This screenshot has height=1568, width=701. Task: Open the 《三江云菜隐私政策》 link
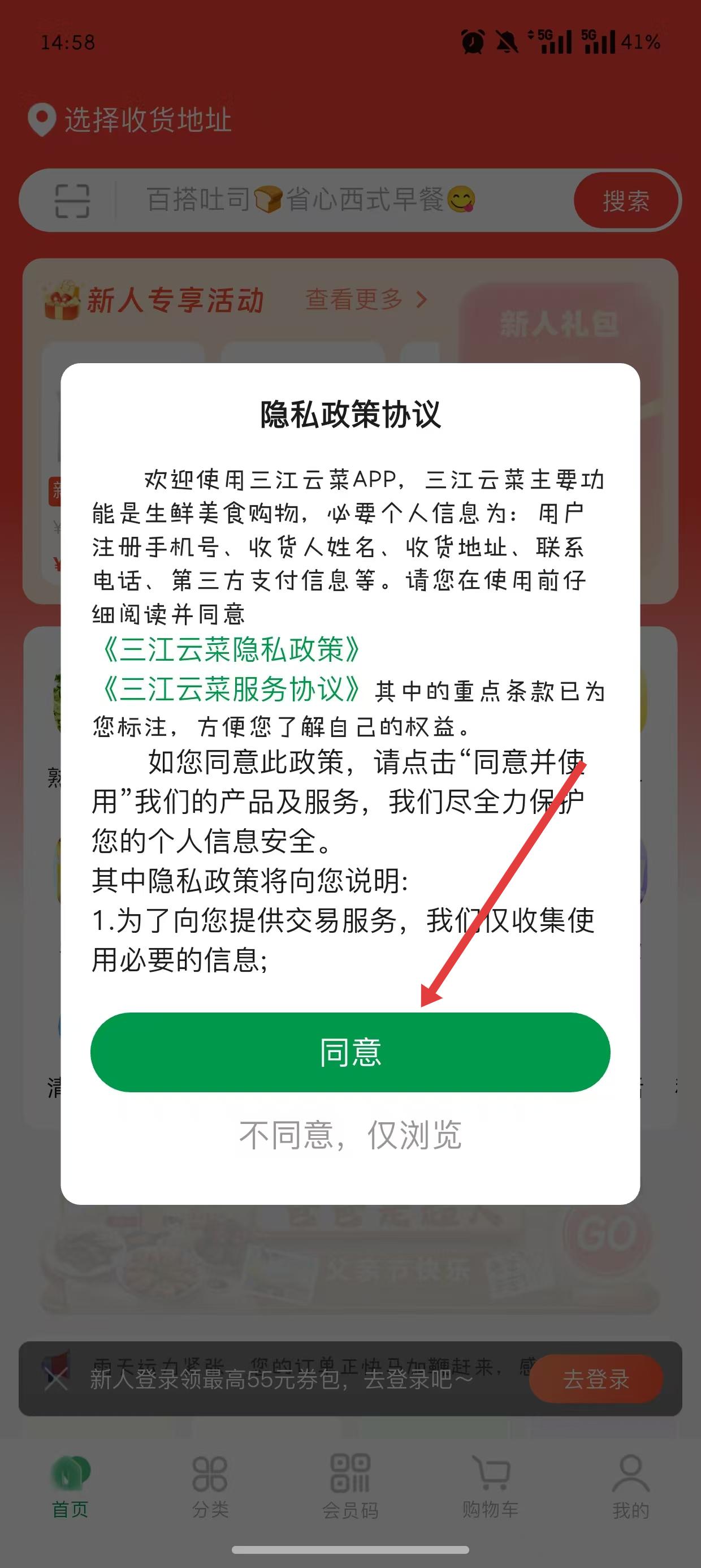click(232, 649)
